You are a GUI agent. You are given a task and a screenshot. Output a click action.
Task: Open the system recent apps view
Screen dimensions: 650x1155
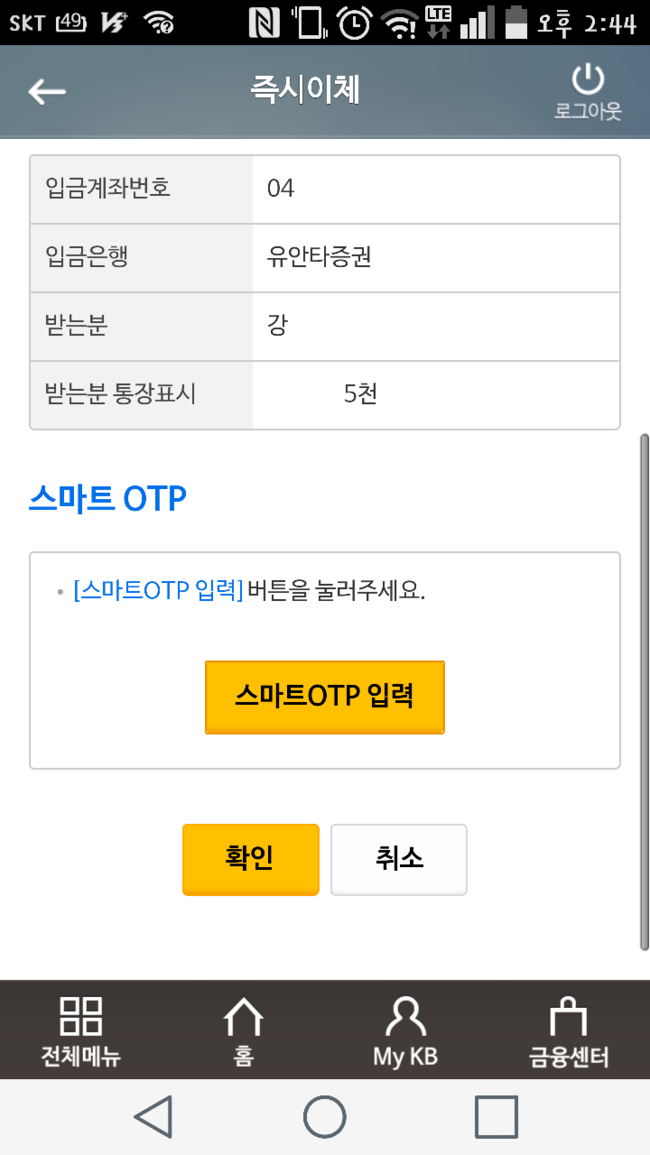(496, 1117)
